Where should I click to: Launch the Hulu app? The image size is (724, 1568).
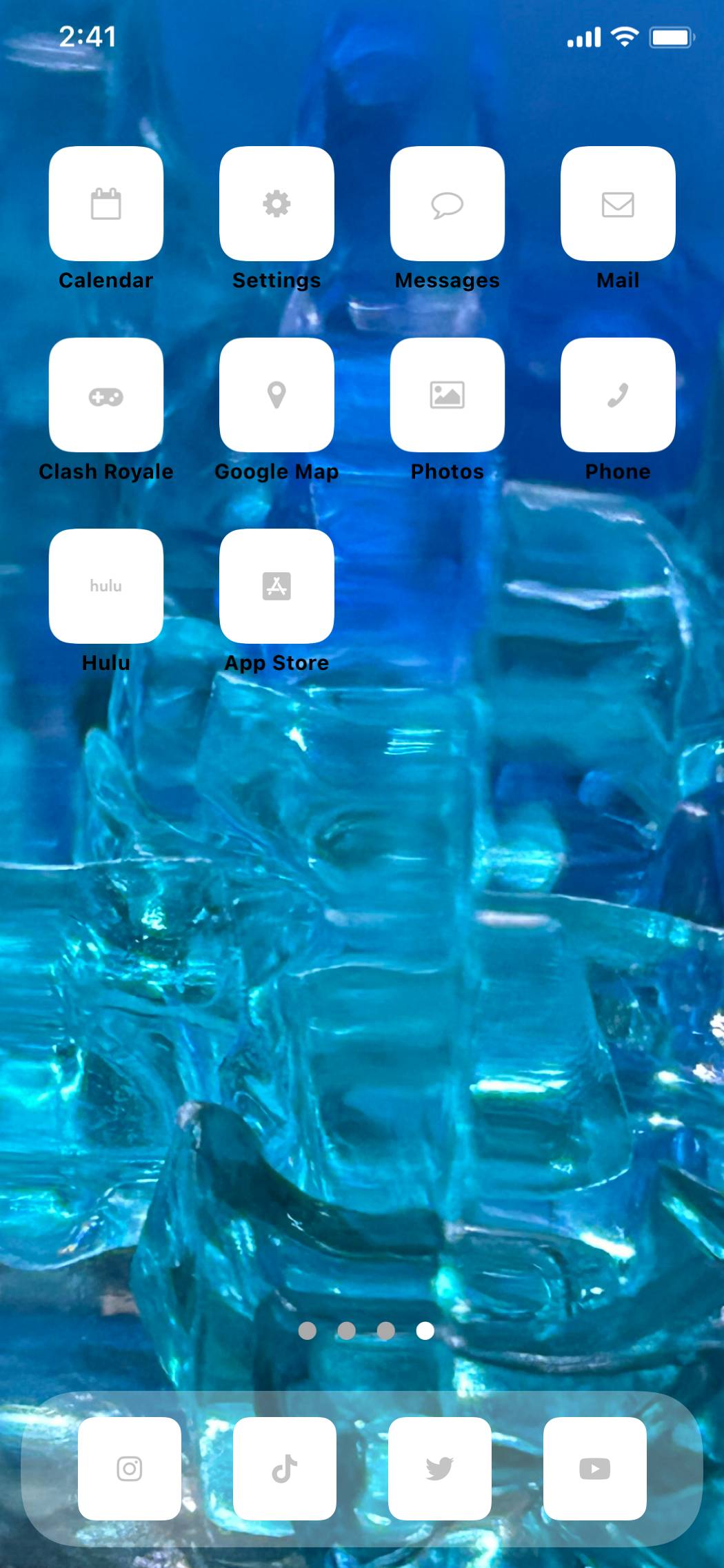point(105,586)
